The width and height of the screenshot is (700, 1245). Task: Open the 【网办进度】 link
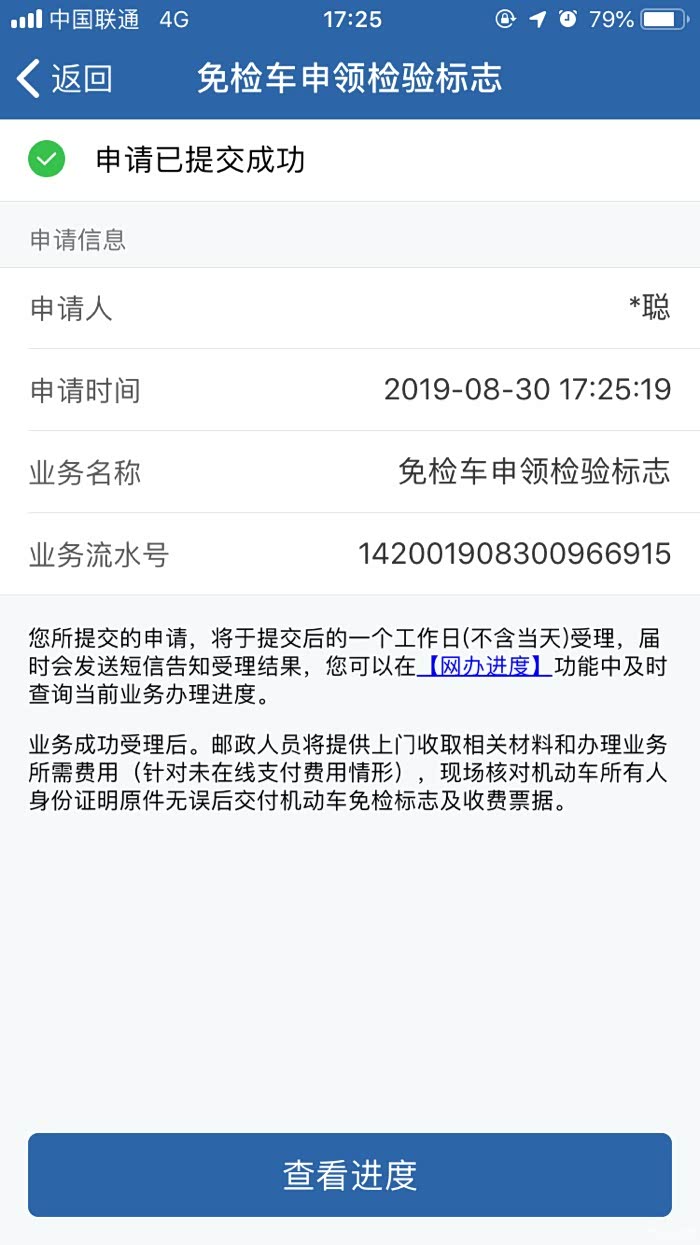click(484, 666)
